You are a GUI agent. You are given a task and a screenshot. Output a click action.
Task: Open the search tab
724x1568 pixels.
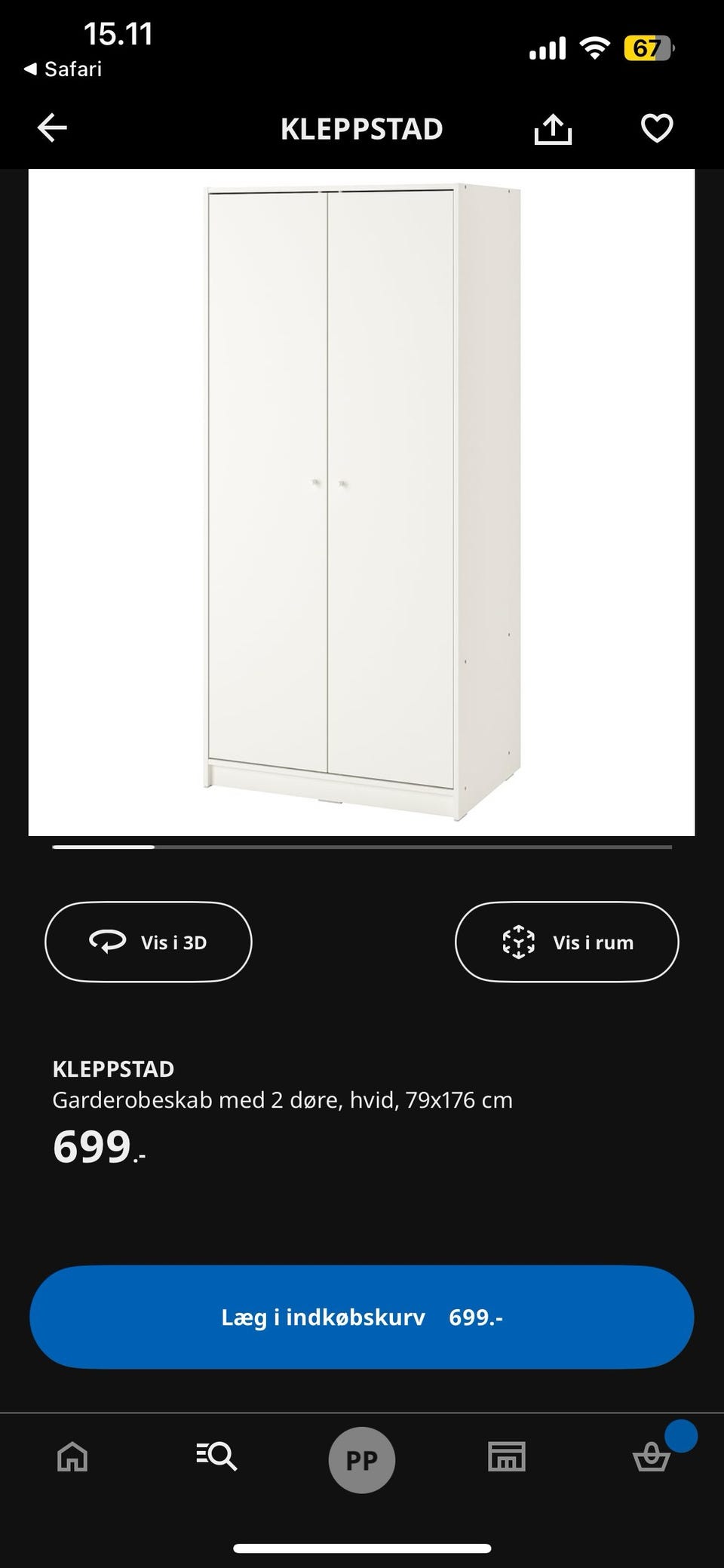tap(216, 1456)
